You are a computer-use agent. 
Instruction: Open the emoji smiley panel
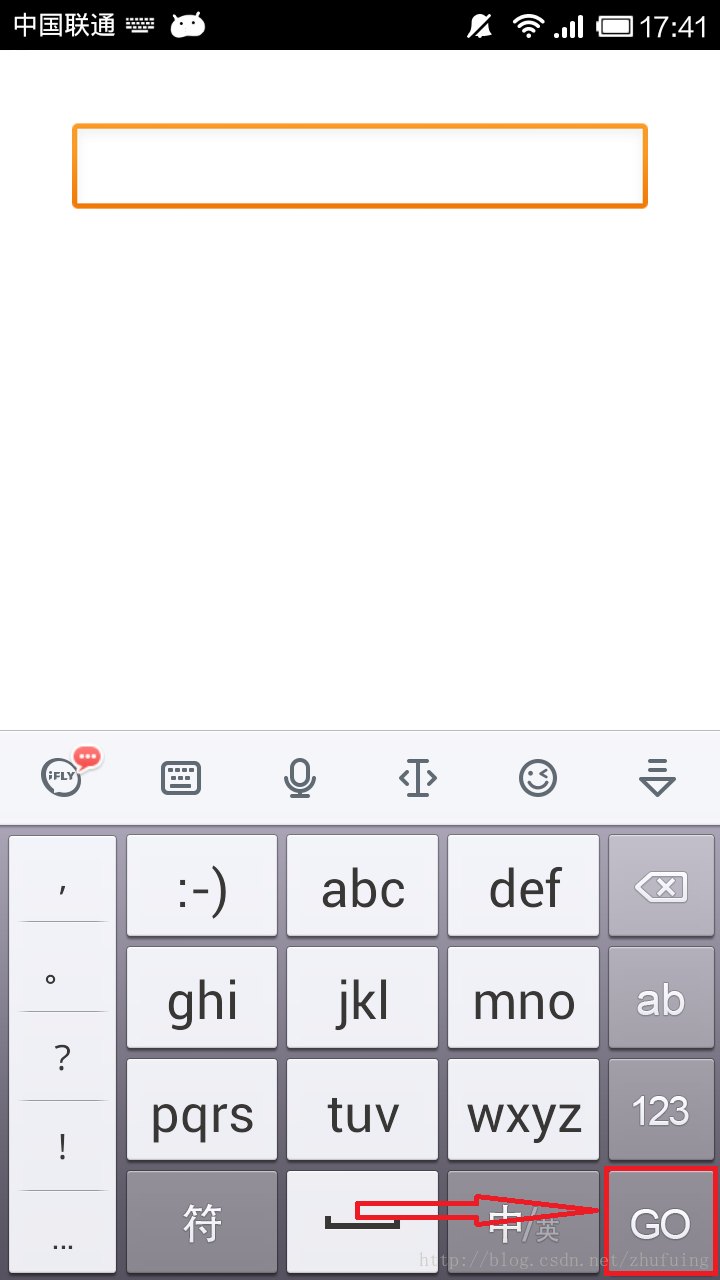coord(538,778)
